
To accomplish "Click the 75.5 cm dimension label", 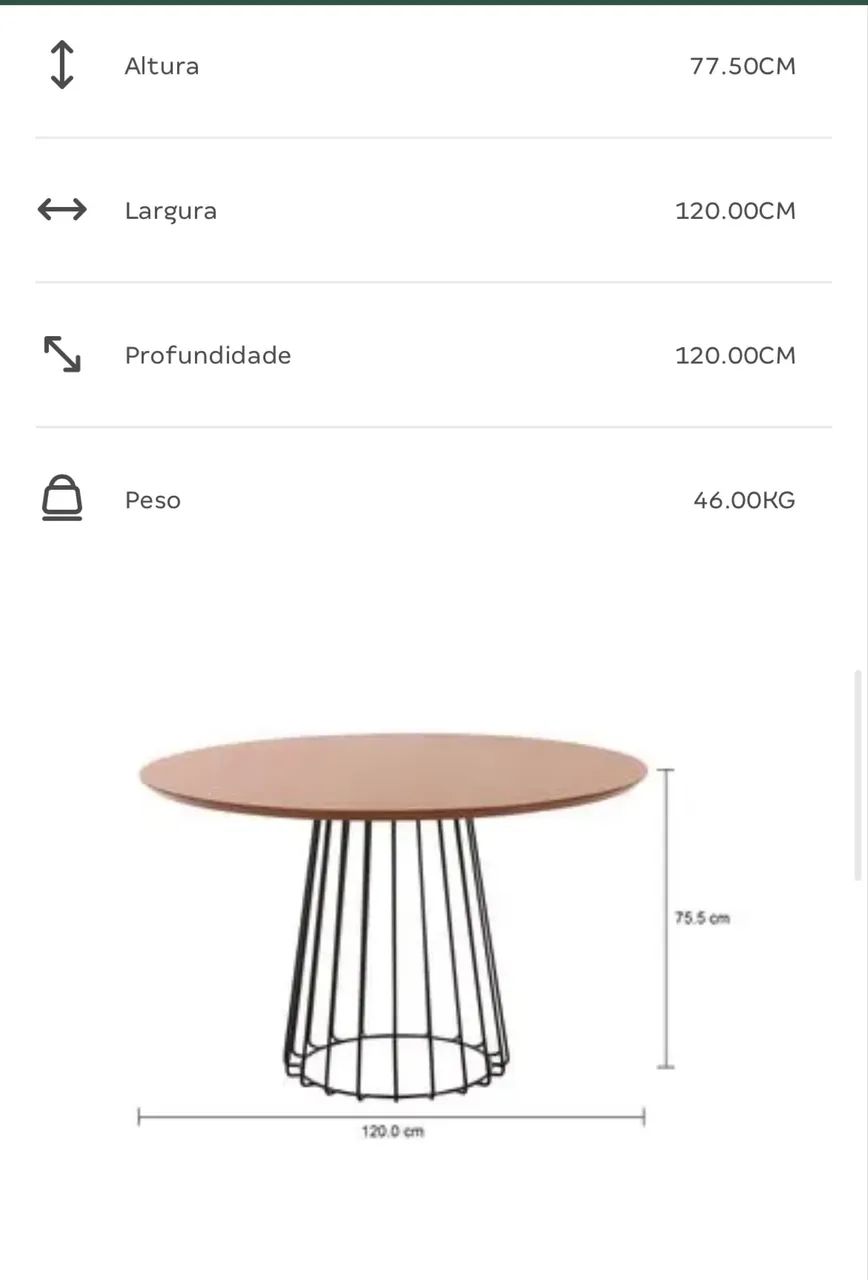I will 704,916.
